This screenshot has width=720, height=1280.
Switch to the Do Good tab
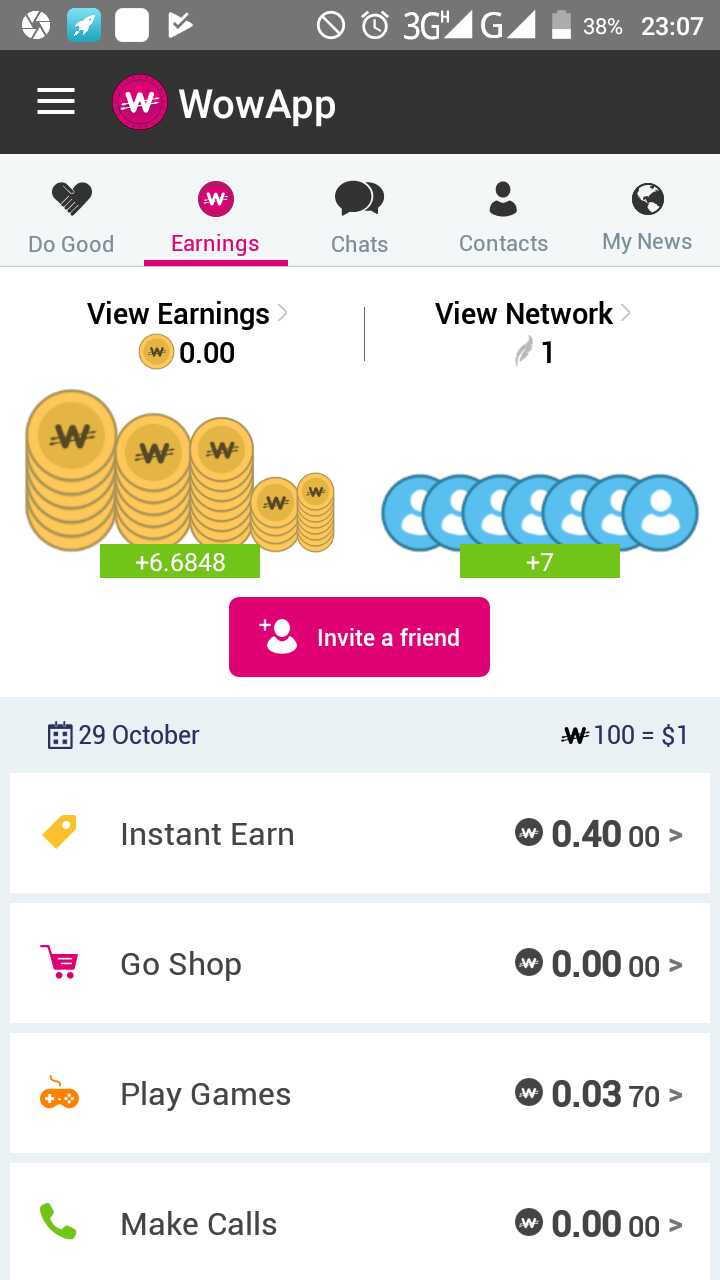click(x=72, y=217)
